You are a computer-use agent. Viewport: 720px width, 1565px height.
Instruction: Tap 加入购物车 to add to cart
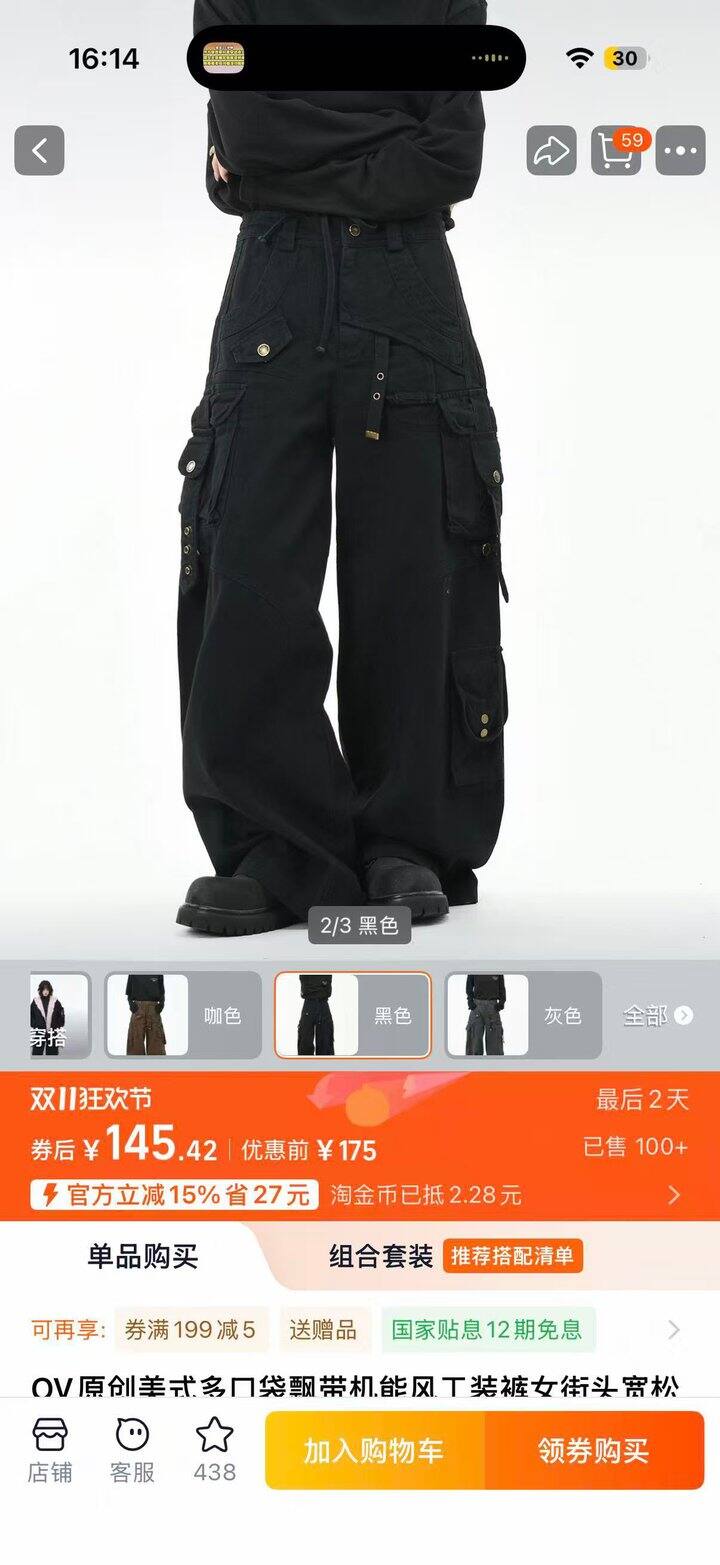(374, 1451)
